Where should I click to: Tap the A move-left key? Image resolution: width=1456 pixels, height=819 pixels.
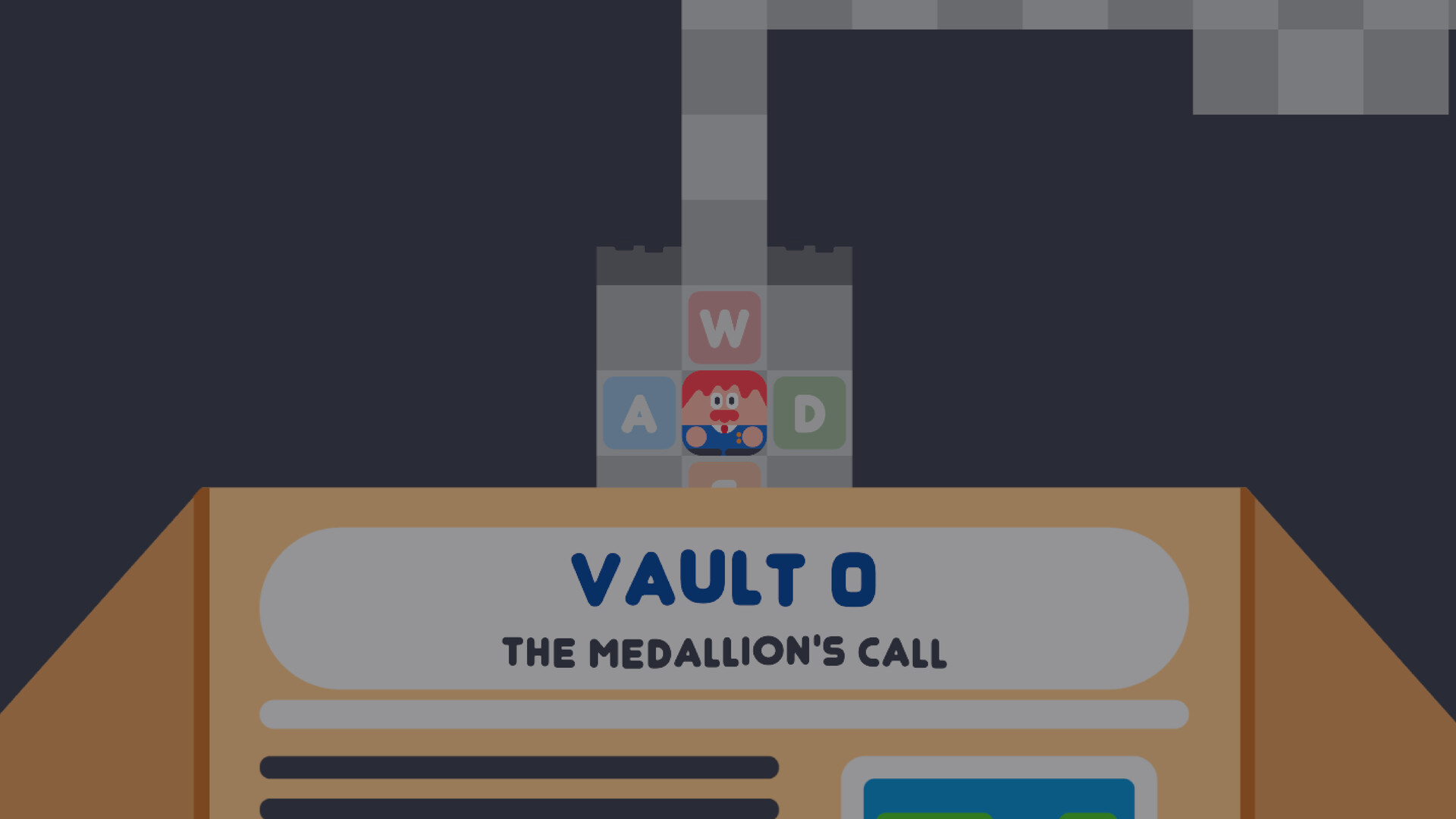coord(639,413)
